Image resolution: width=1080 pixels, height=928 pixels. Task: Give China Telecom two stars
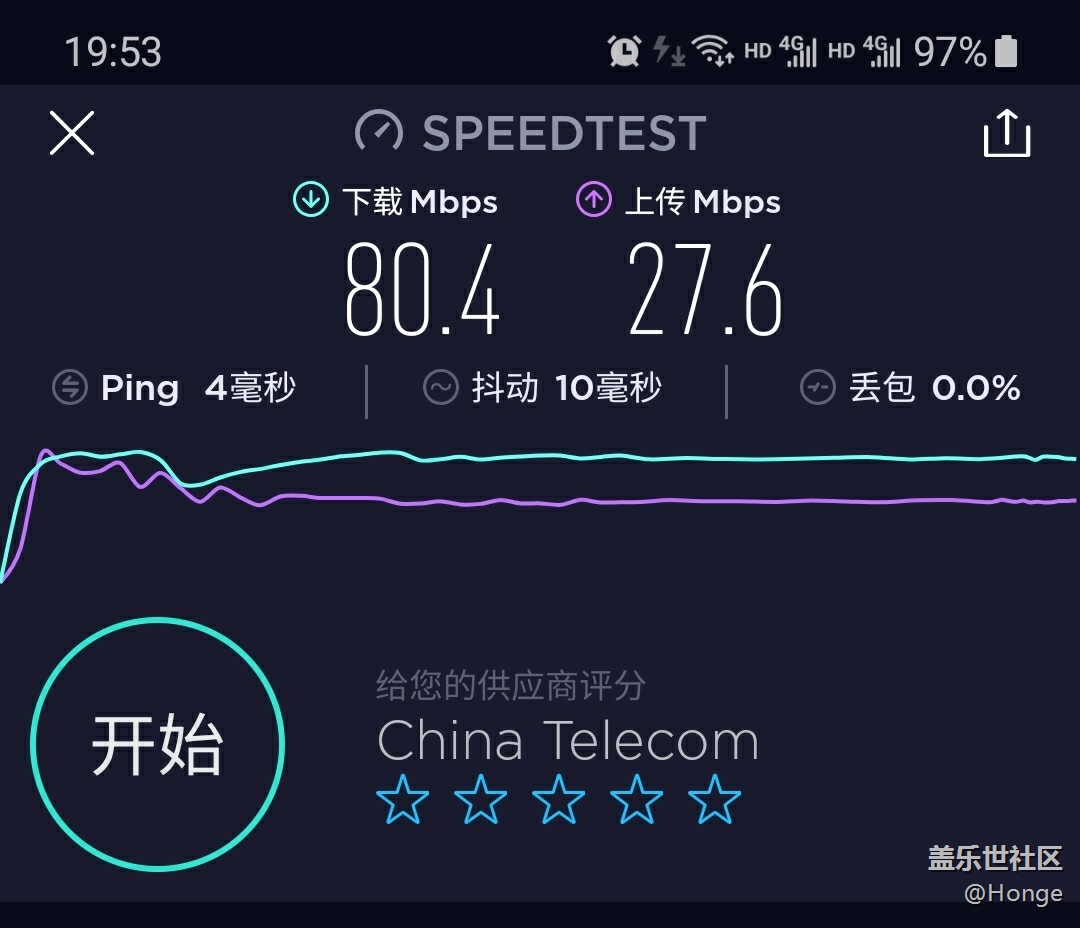tap(481, 799)
